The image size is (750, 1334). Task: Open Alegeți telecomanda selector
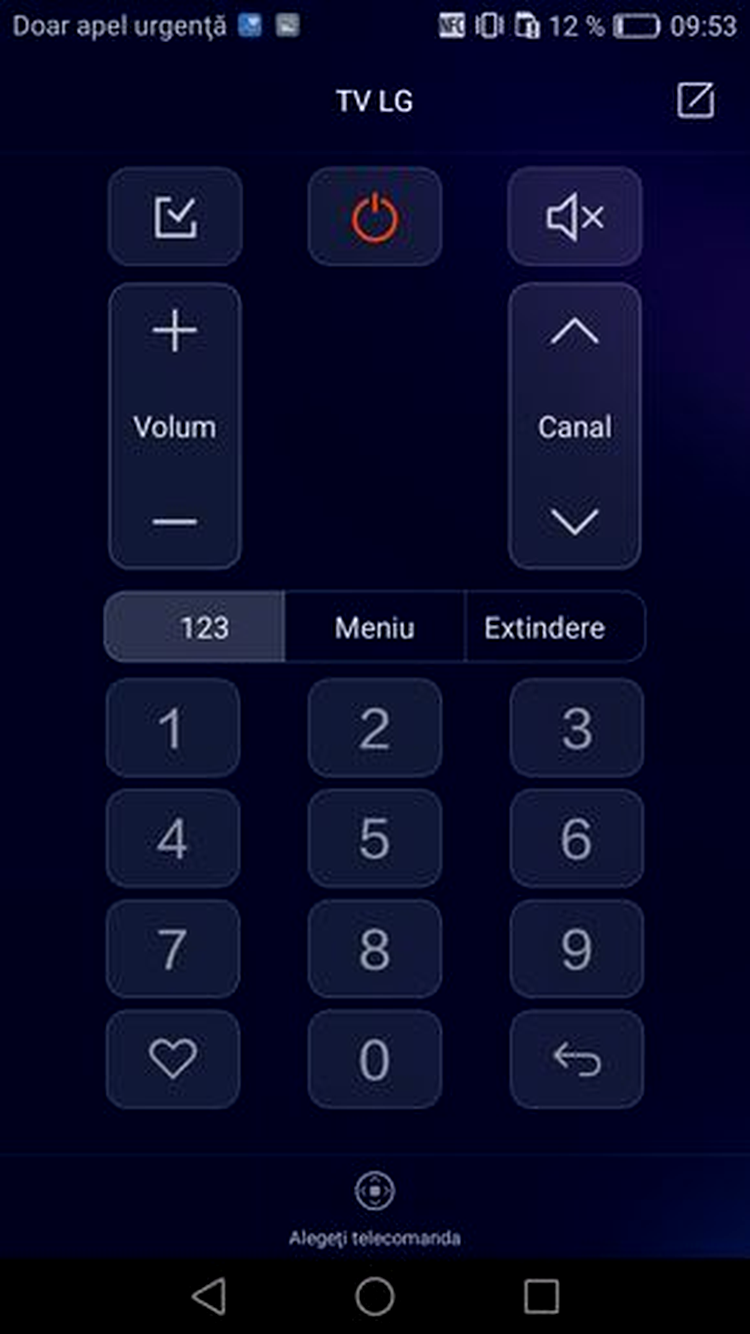click(x=375, y=1208)
